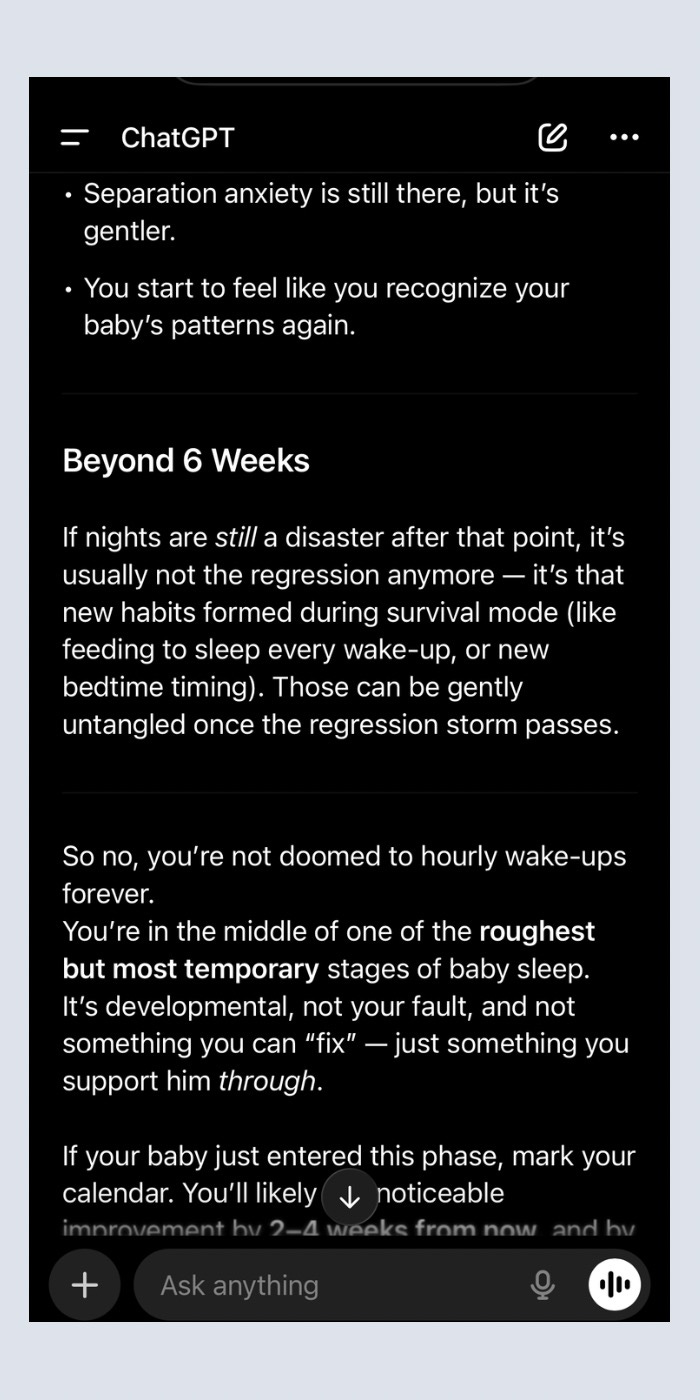Launch voice mode with the waveform button
Screen dimensions: 700x1400
tap(614, 1285)
